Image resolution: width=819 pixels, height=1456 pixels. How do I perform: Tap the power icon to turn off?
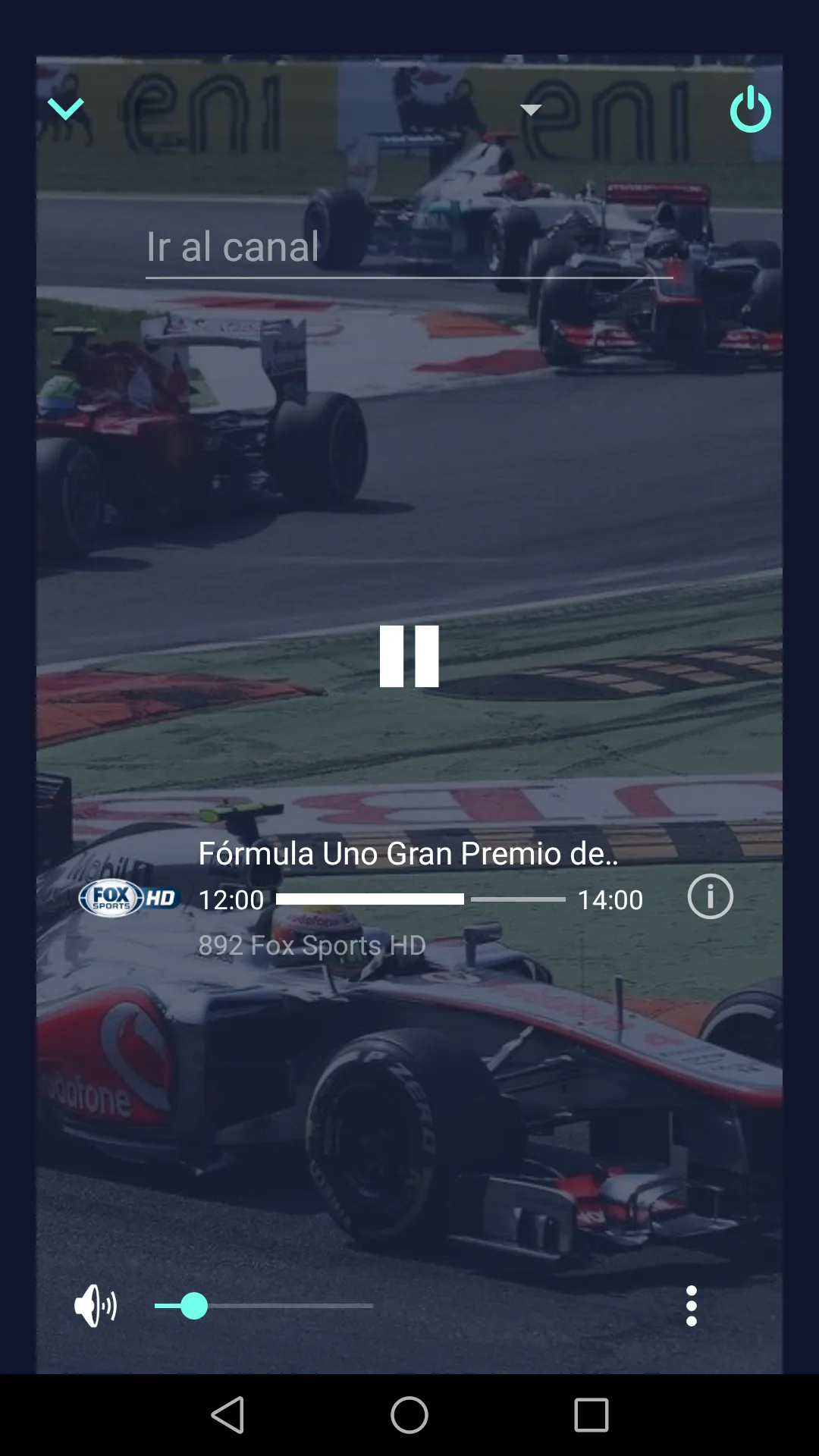click(751, 108)
